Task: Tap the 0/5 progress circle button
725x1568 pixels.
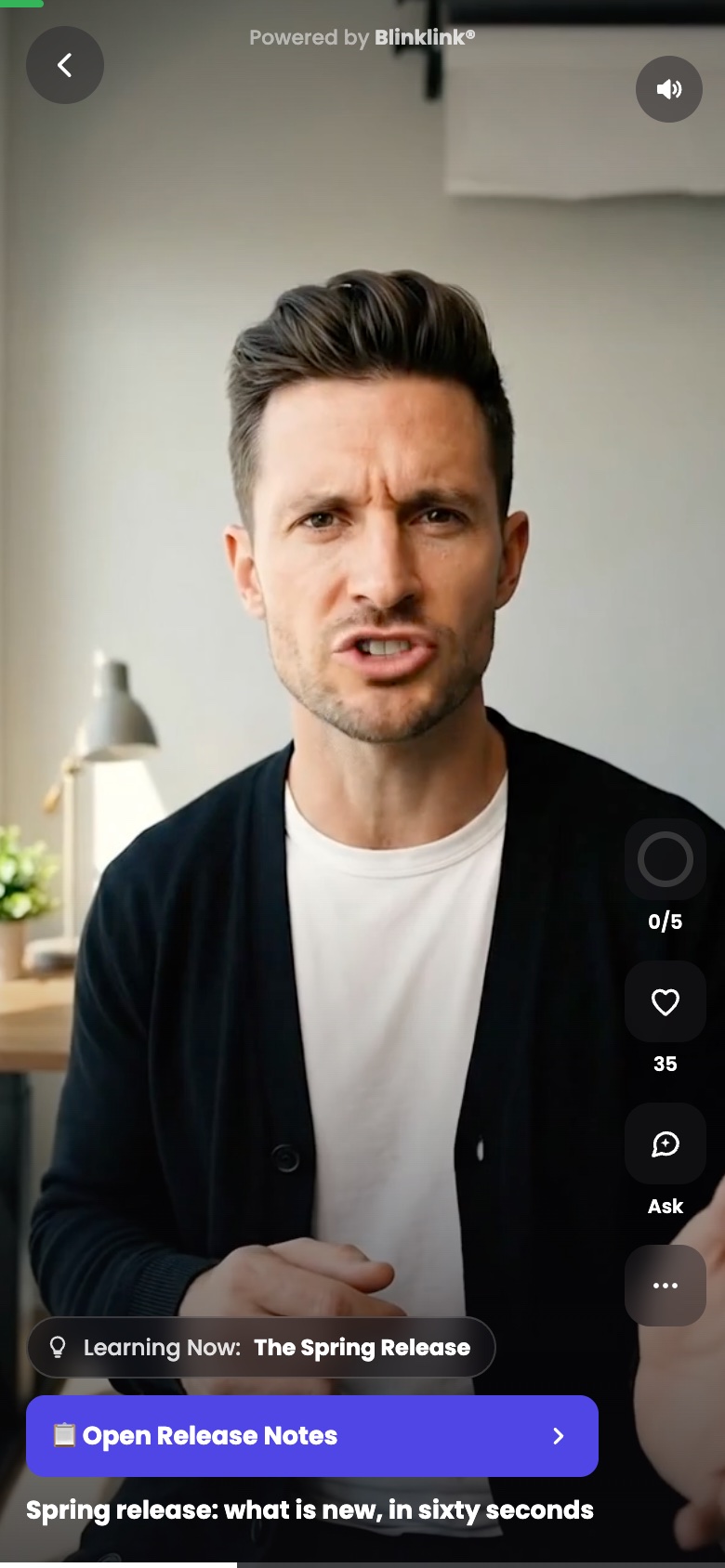Action: click(666, 859)
